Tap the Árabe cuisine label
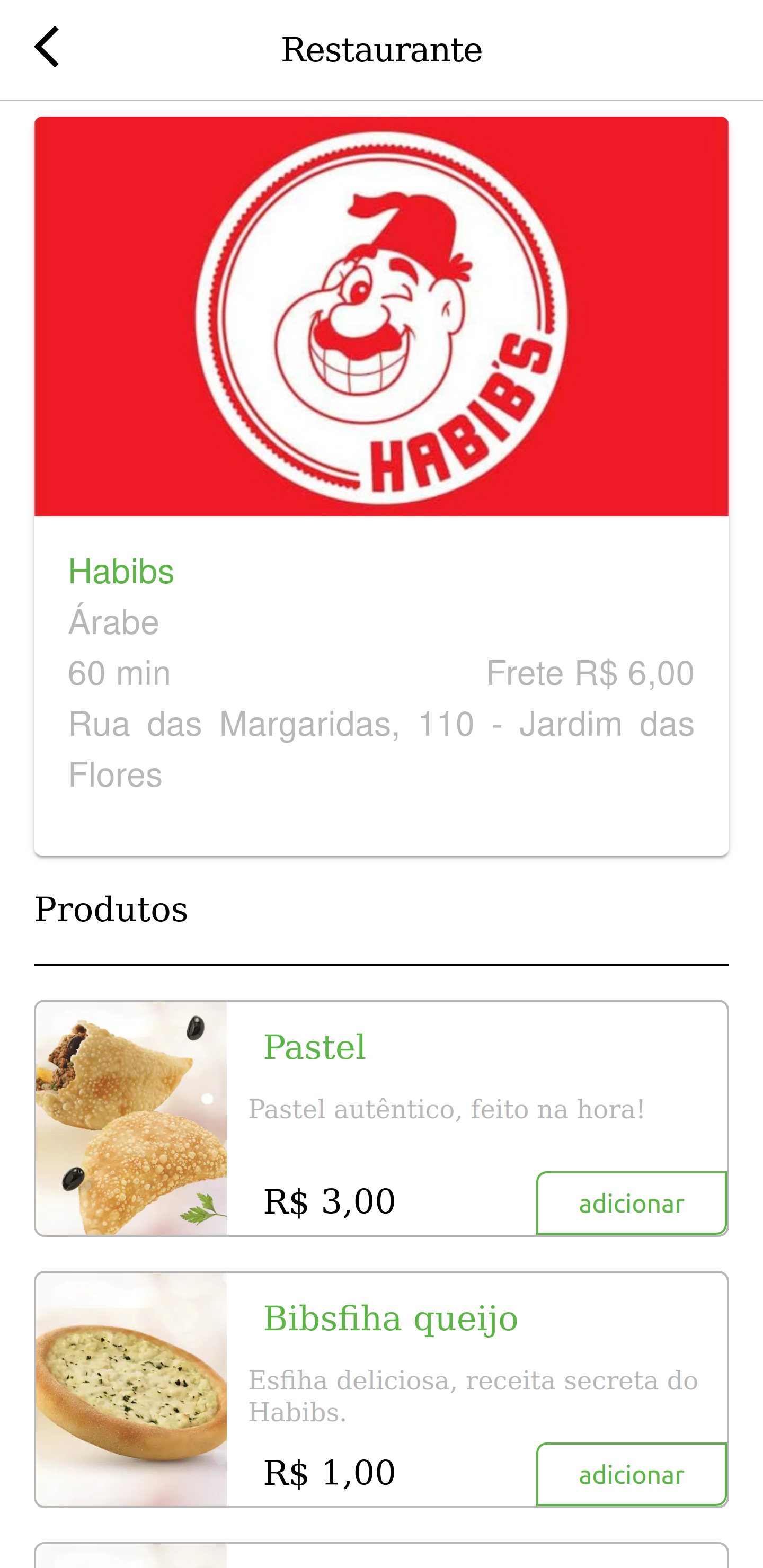763x1568 pixels. point(114,621)
